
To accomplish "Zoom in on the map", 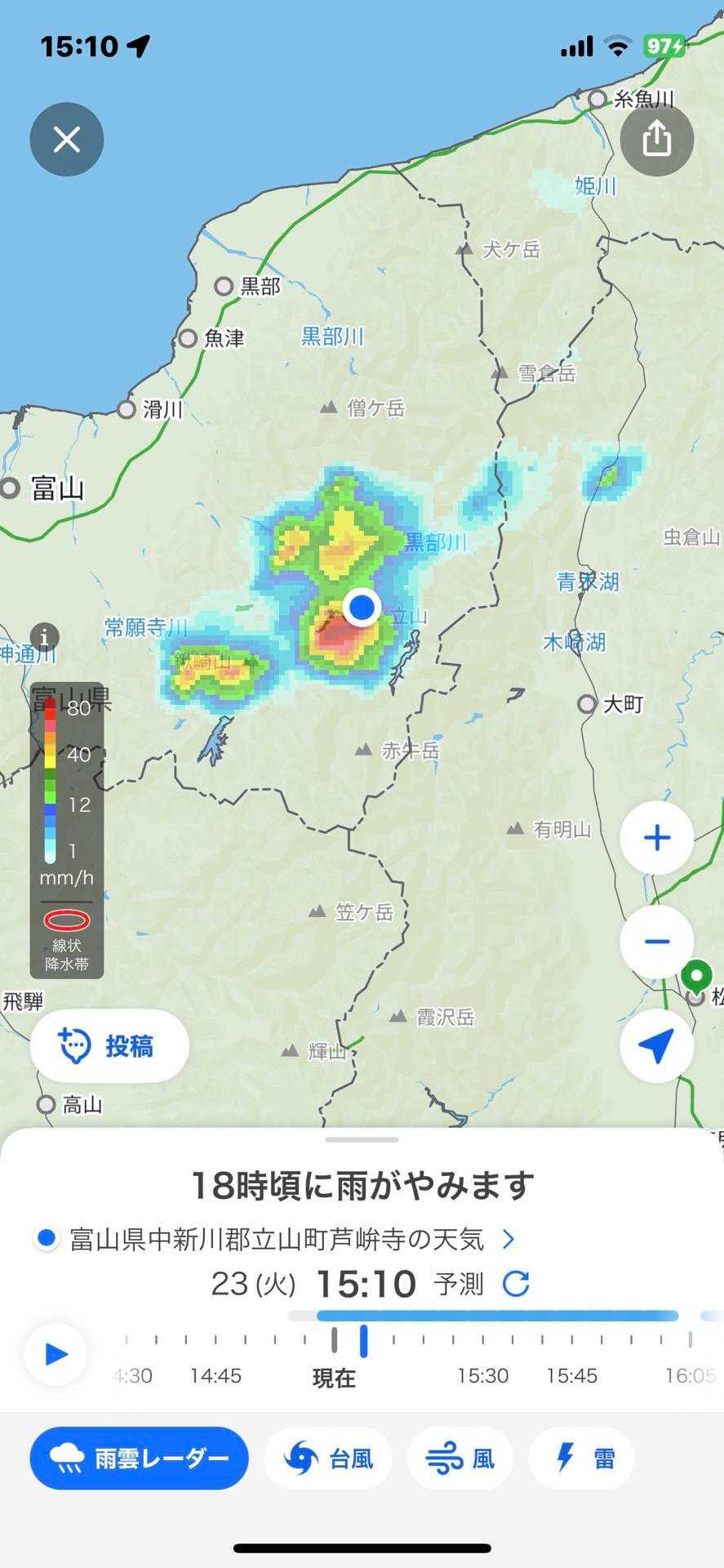I will (x=656, y=838).
